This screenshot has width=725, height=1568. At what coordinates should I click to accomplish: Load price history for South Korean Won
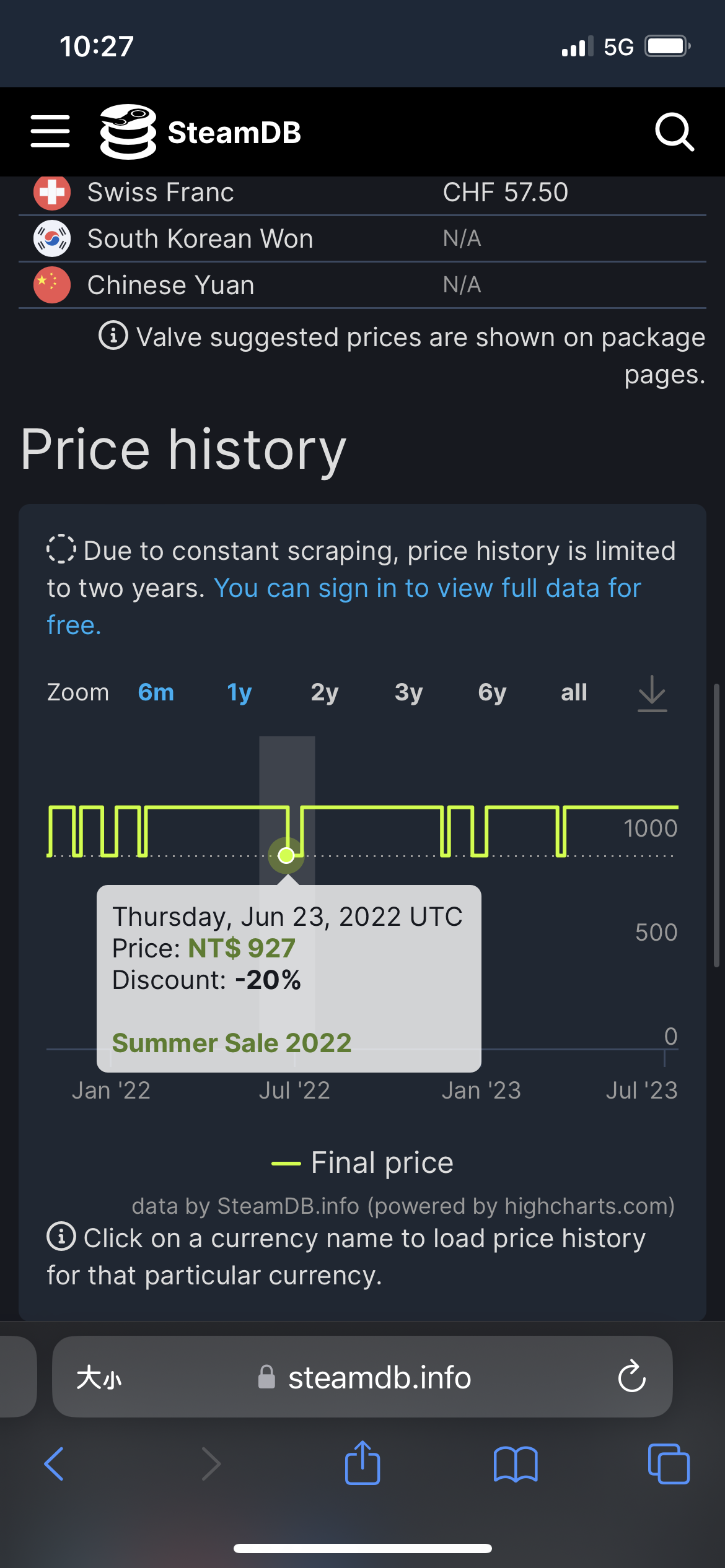click(x=200, y=238)
